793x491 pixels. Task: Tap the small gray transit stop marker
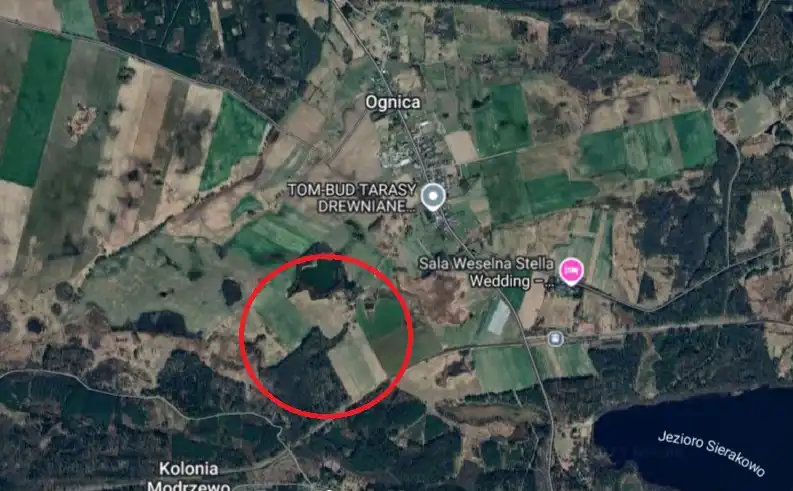(x=557, y=339)
